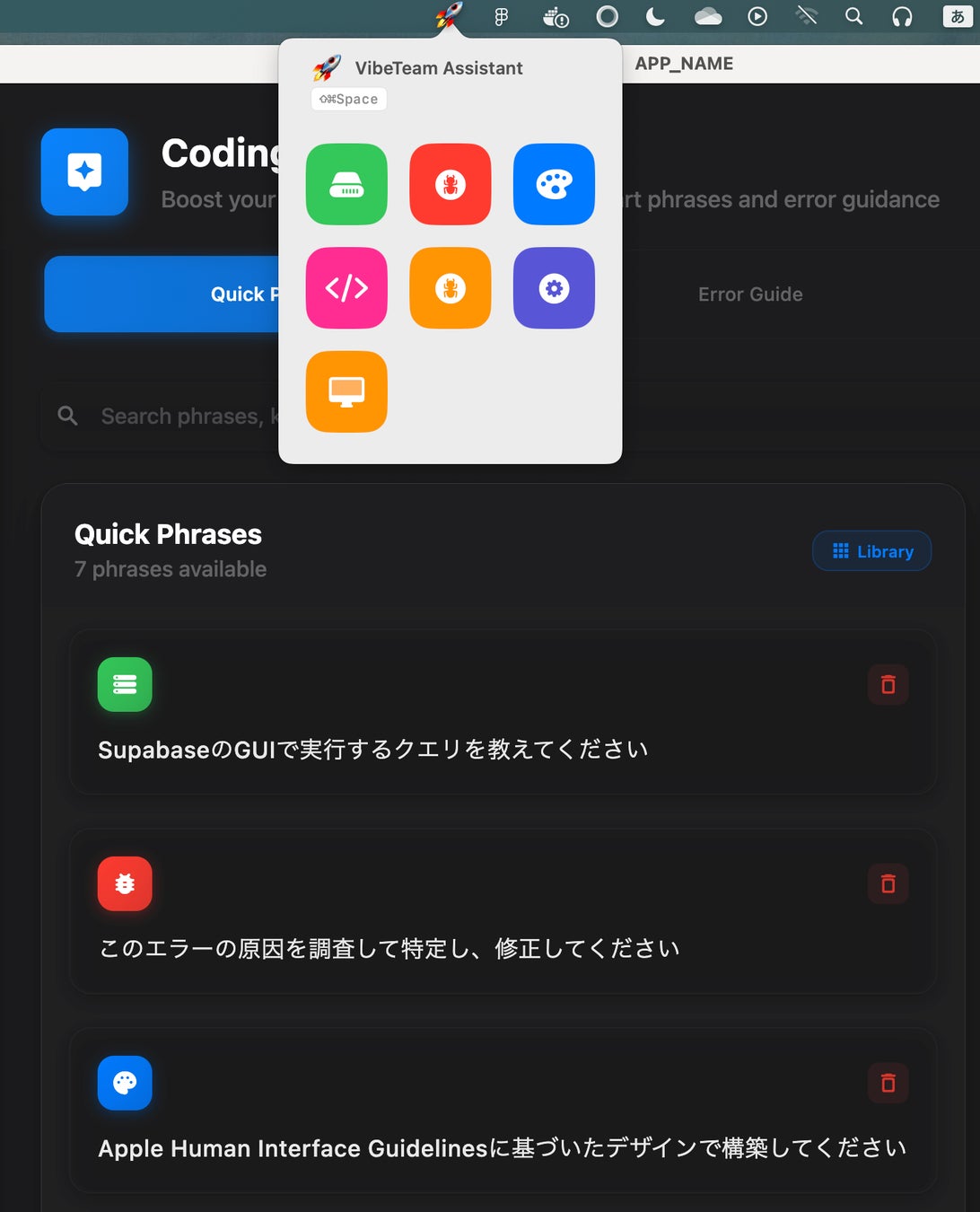Tap the red bug shortcut in popup
This screenshot has width=980, height=1212.
coord(450,184)
